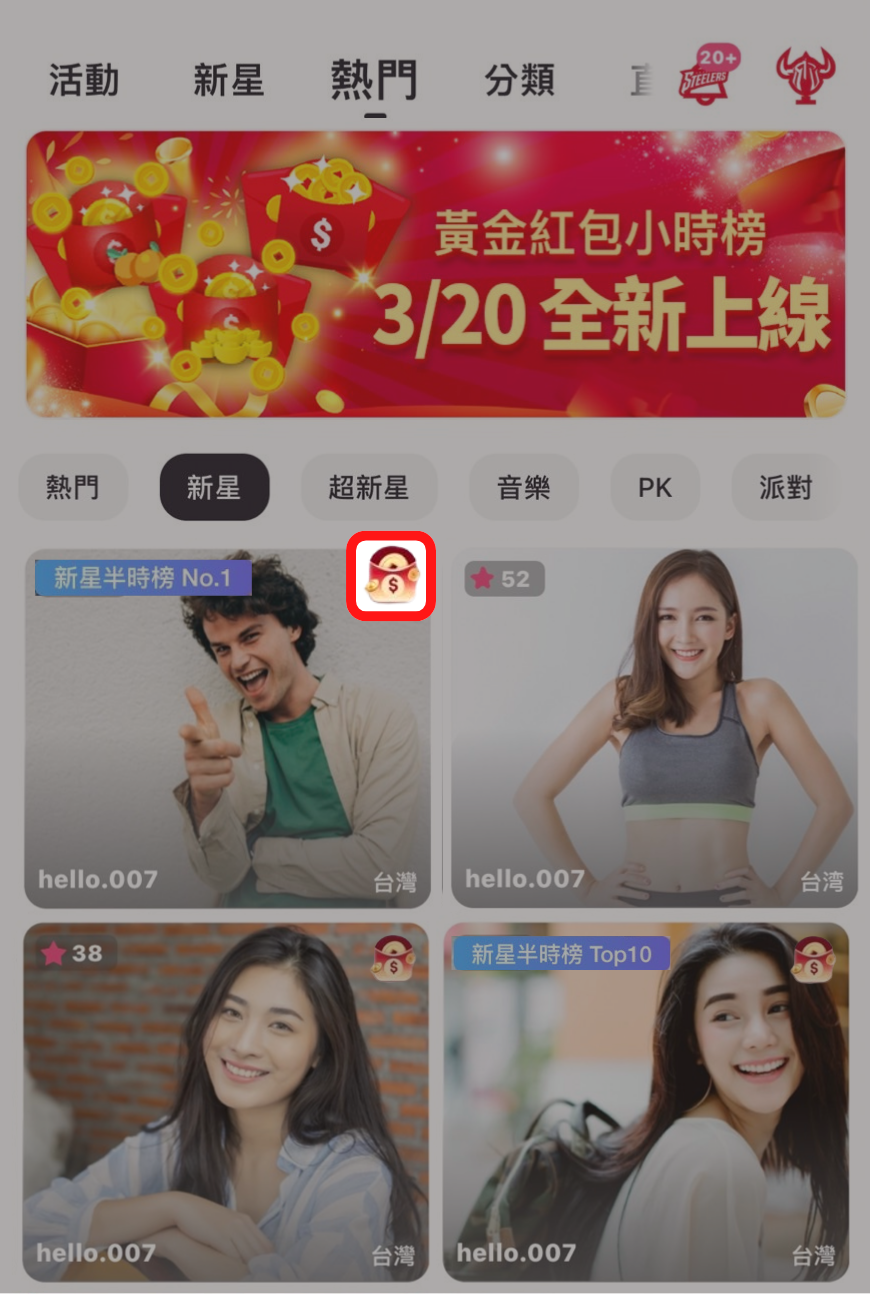Tap the red bull microphone icon
Viewport: 870px width, 1295px height.
[806, 74]
